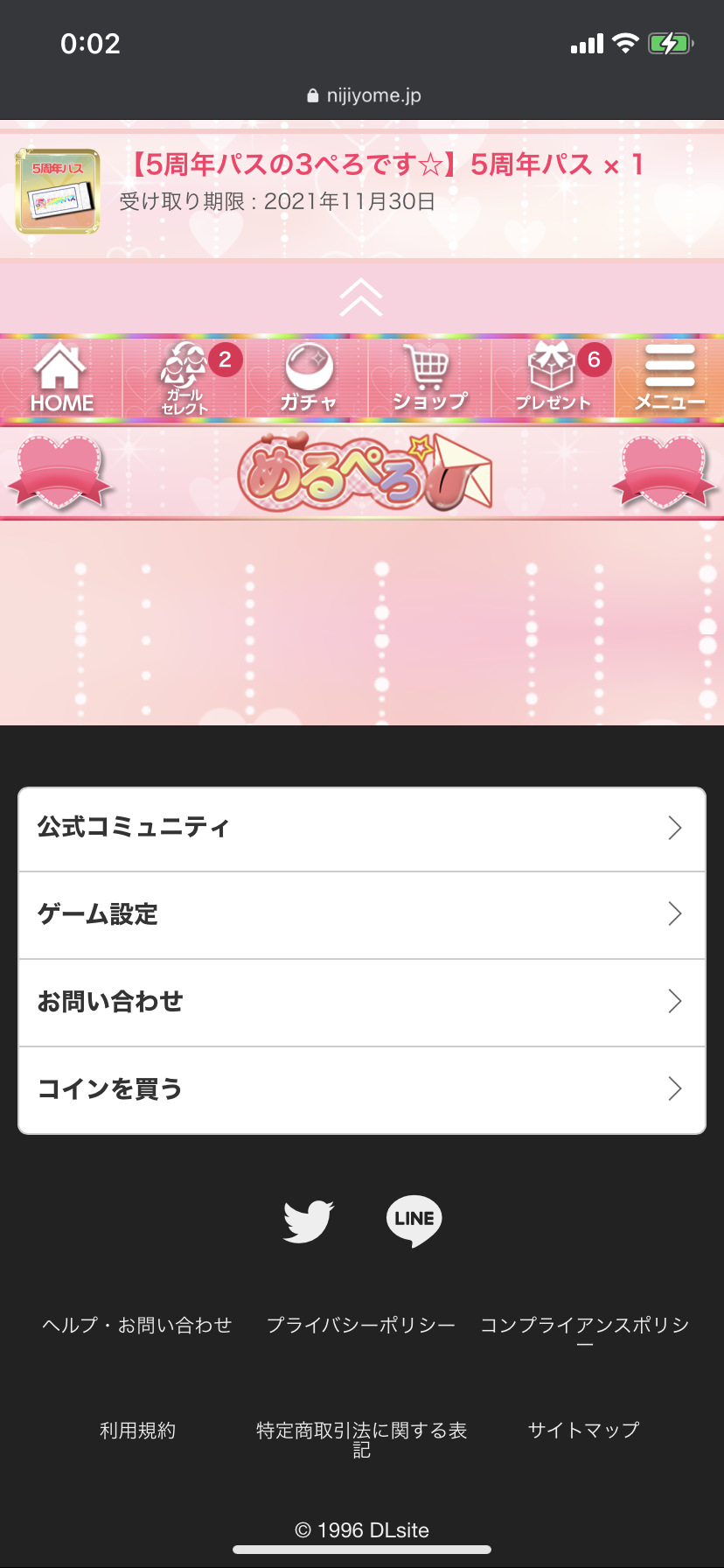Open ガールセレクト tab
Viewport: 724px width, 1568px height.
click(x=184, y=379)
